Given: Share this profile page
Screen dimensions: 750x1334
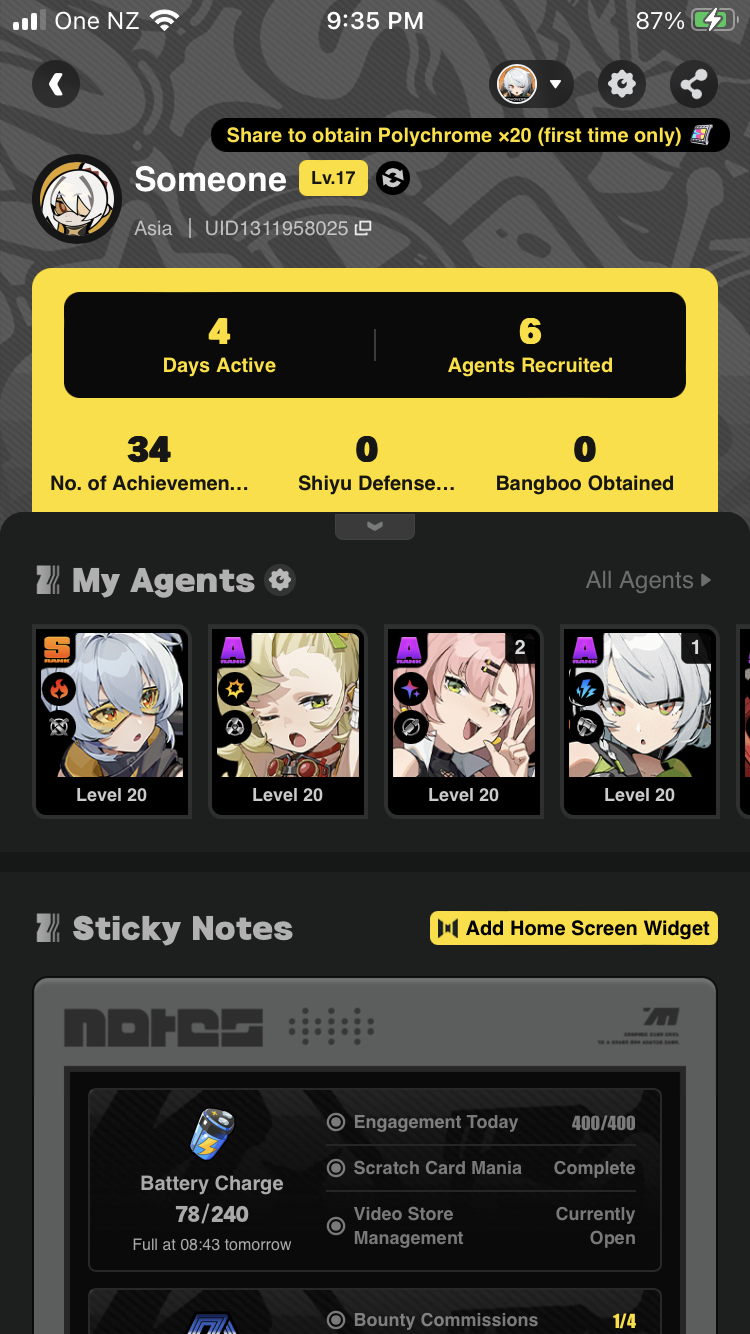Looking at the screenshot, I should 693,85.
